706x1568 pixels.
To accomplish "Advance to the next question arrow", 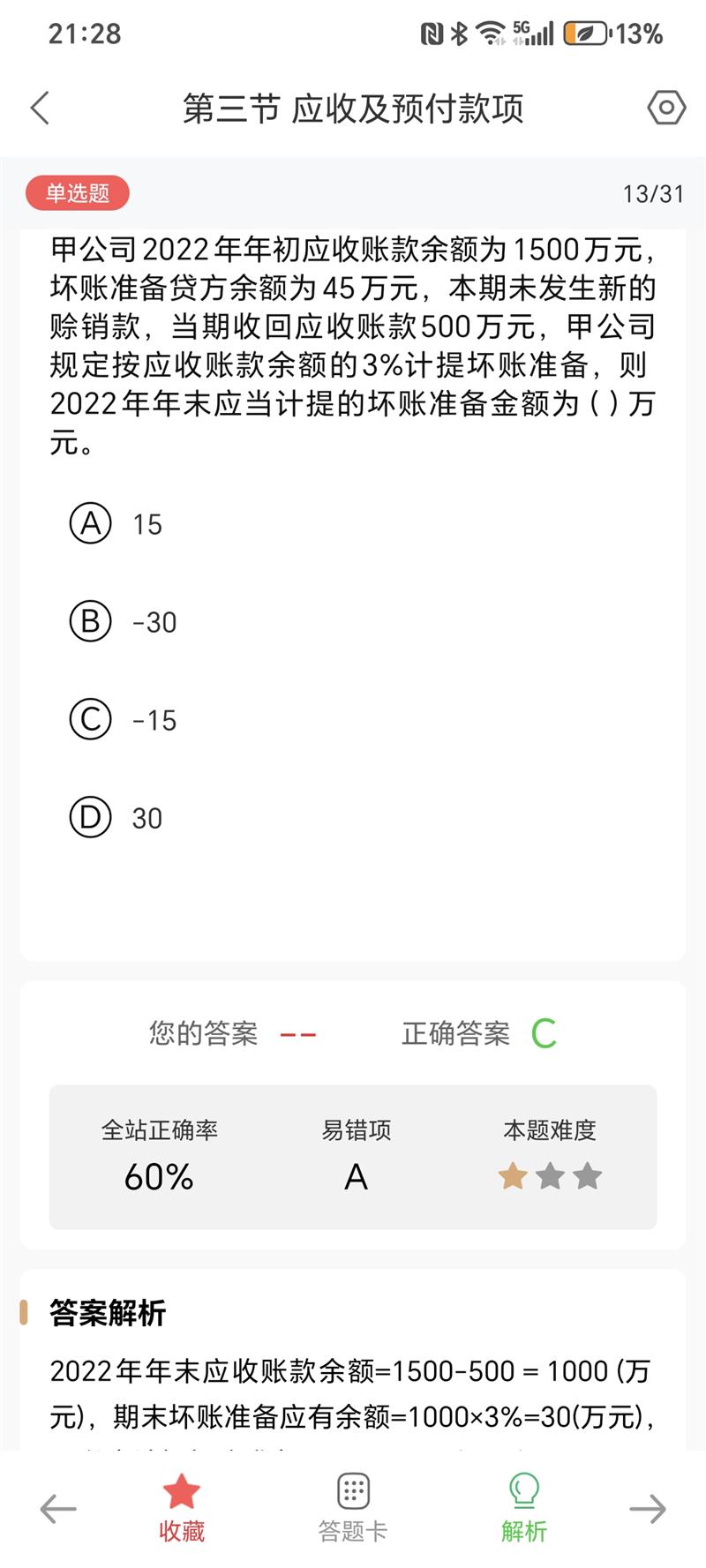I will coord(648,1509).
